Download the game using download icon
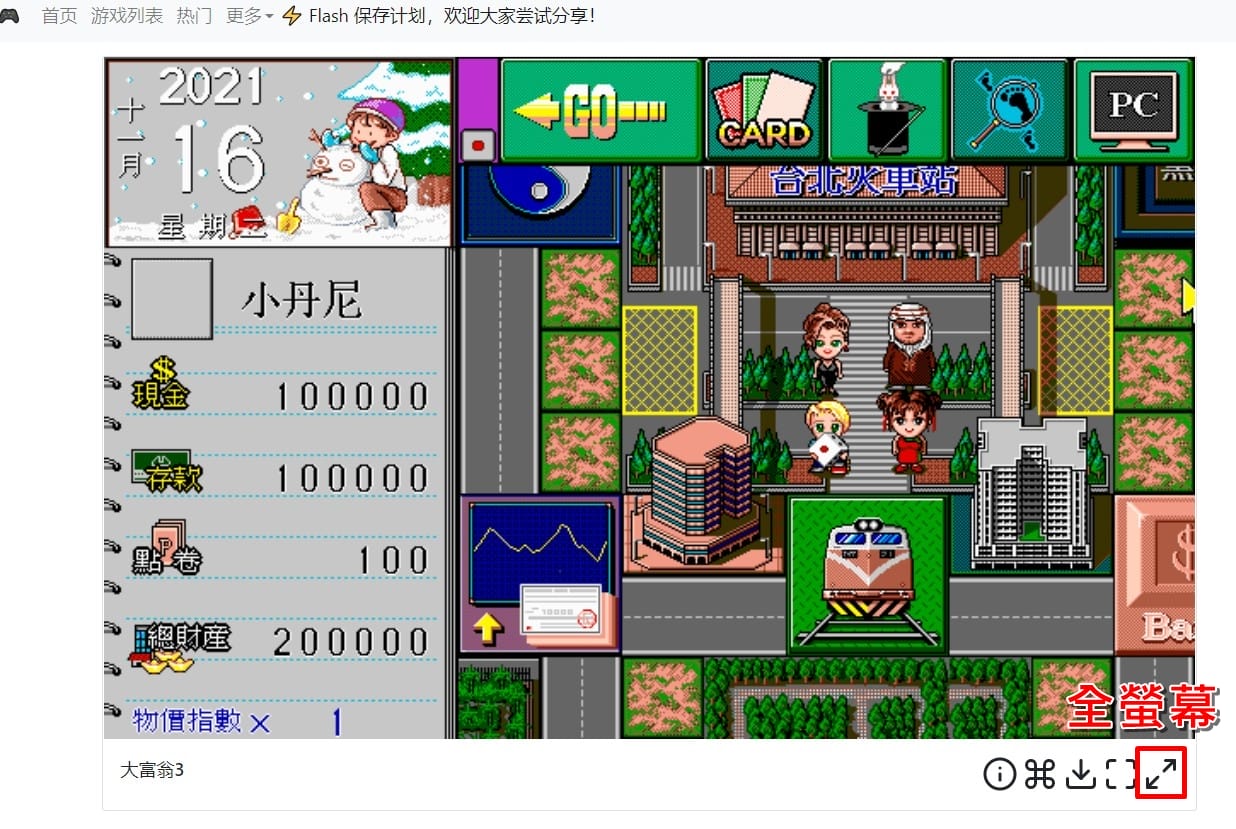The image size is (1236, 829). (x=1081, y=773)
